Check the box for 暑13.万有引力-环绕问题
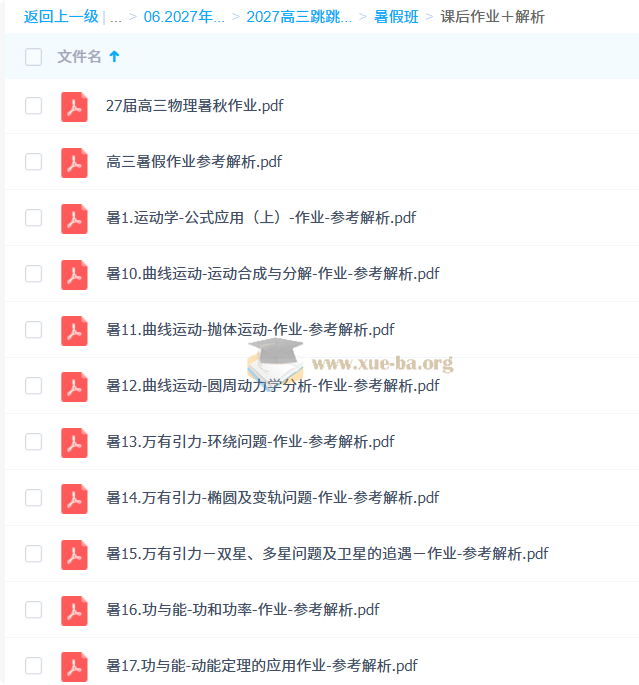 point(34,442)
